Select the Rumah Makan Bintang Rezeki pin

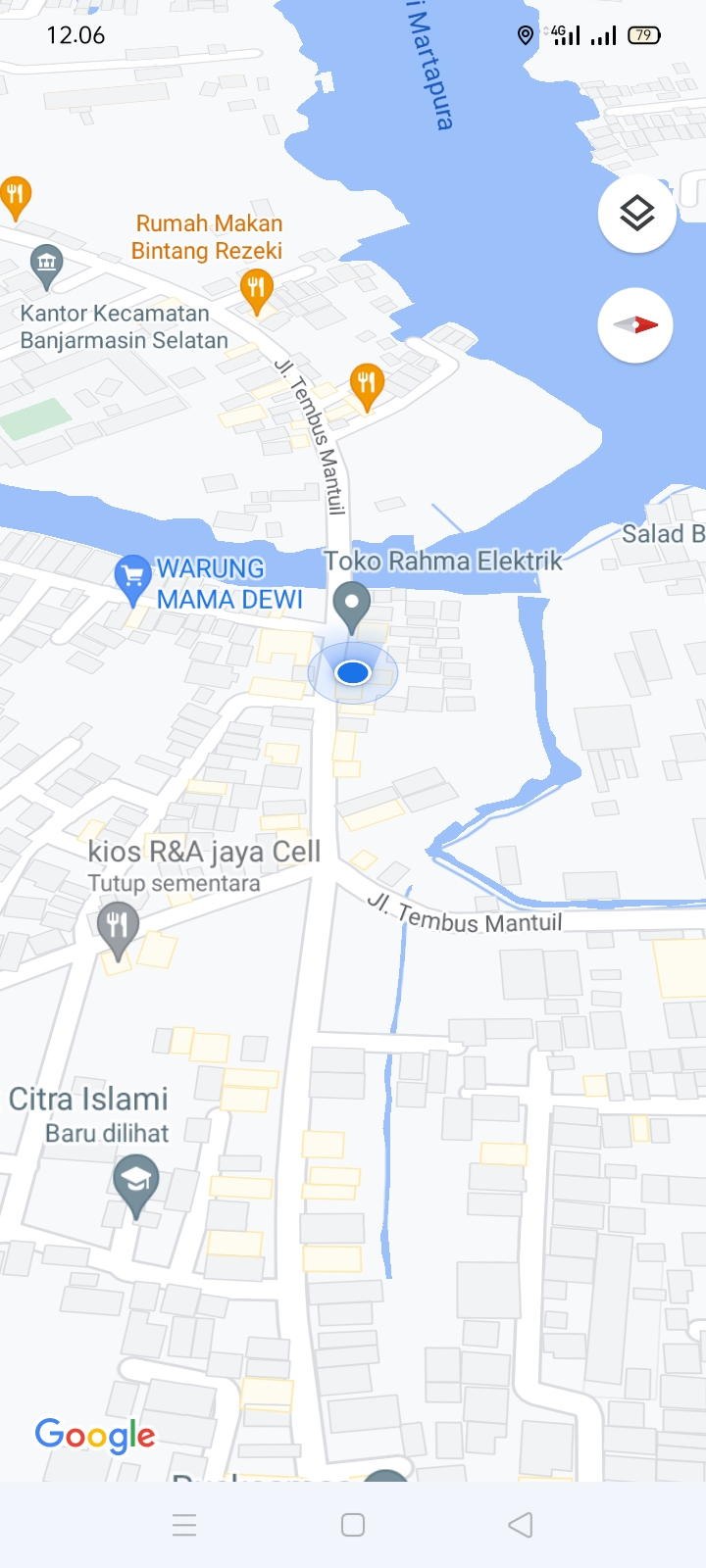tap(256, 290)
